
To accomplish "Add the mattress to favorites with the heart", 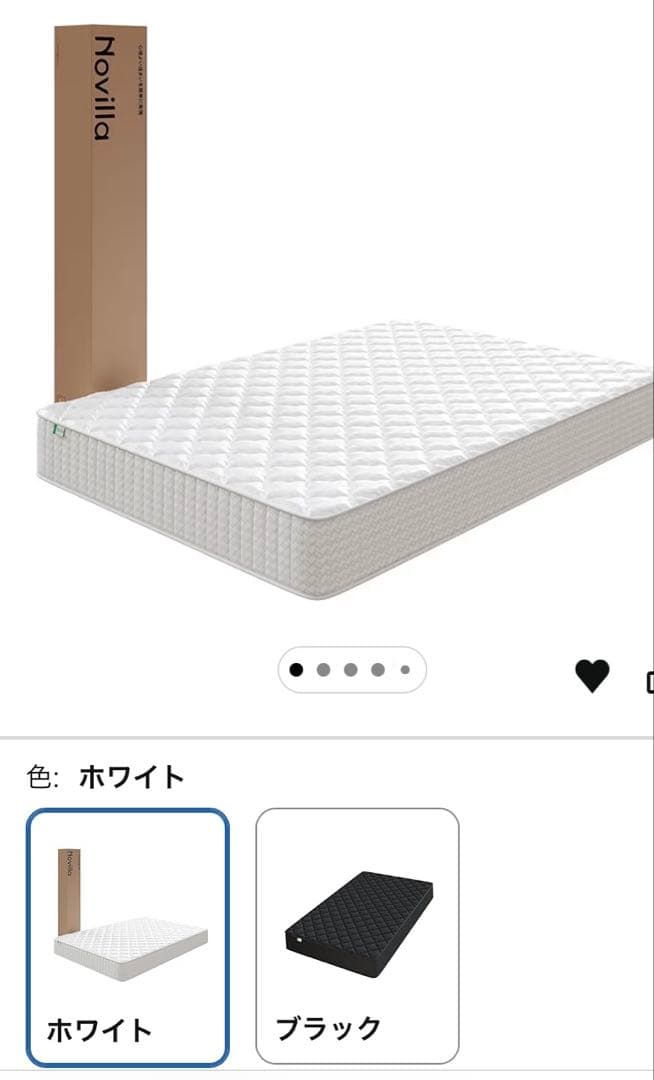I will (x=592, y=676).
